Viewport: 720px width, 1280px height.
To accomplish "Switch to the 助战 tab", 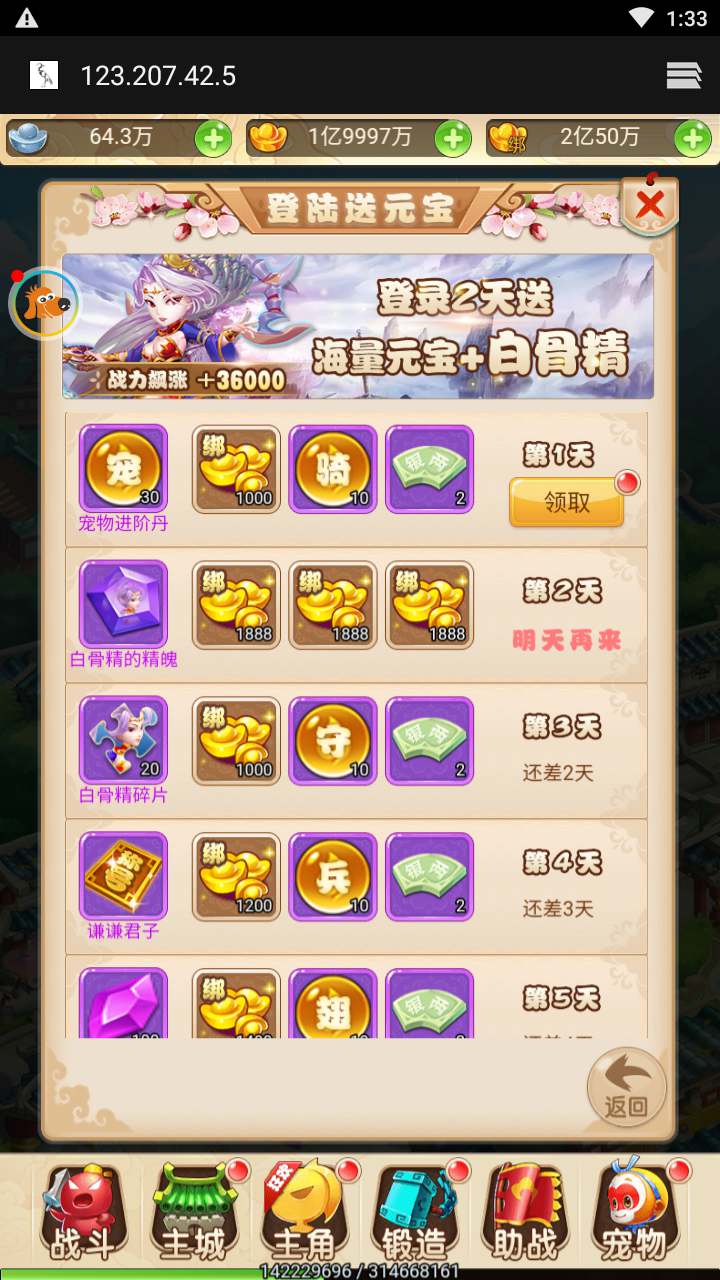I will coord(525,1212).
